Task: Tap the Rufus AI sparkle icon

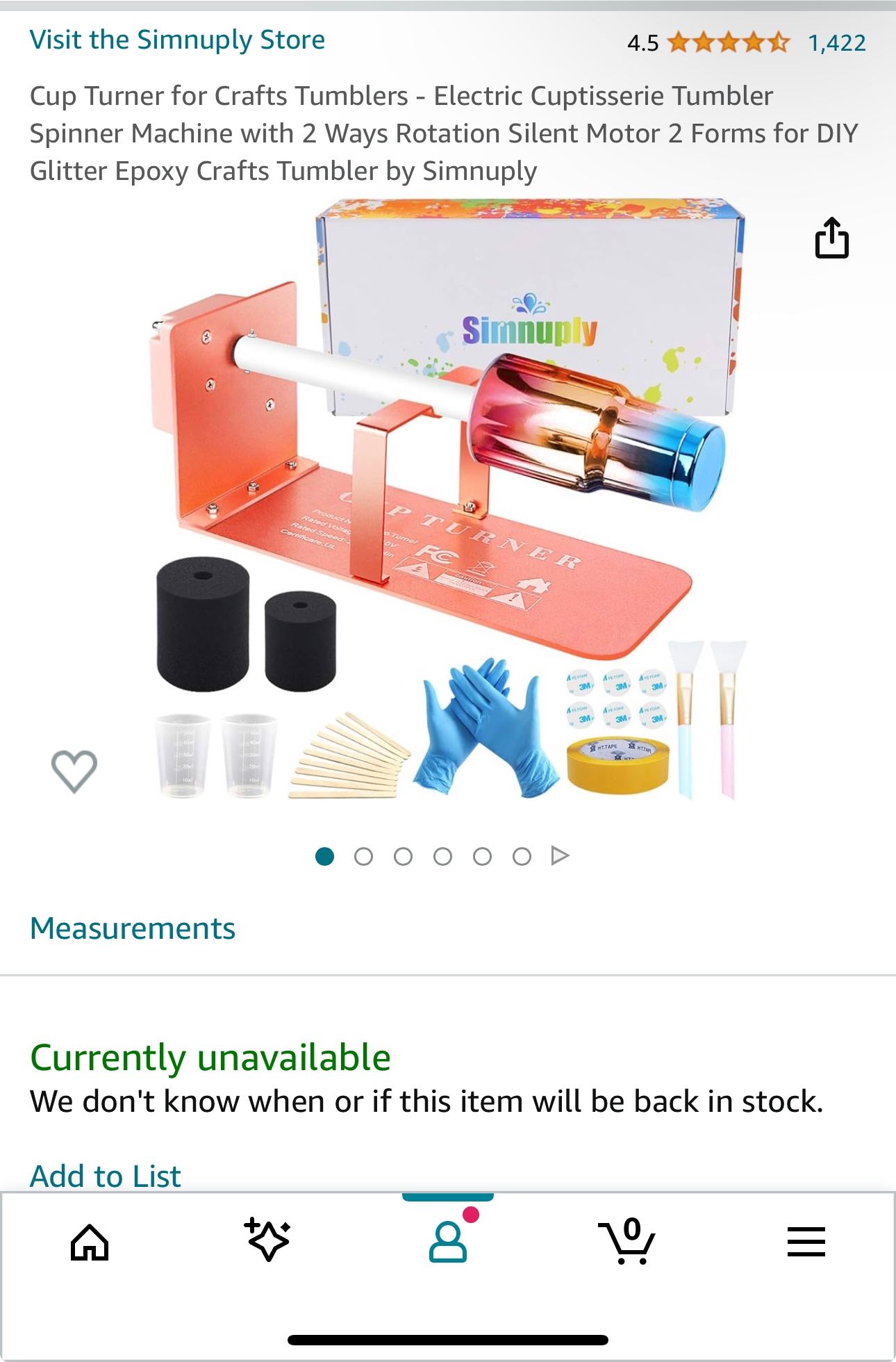Action: coord(269,1243)
